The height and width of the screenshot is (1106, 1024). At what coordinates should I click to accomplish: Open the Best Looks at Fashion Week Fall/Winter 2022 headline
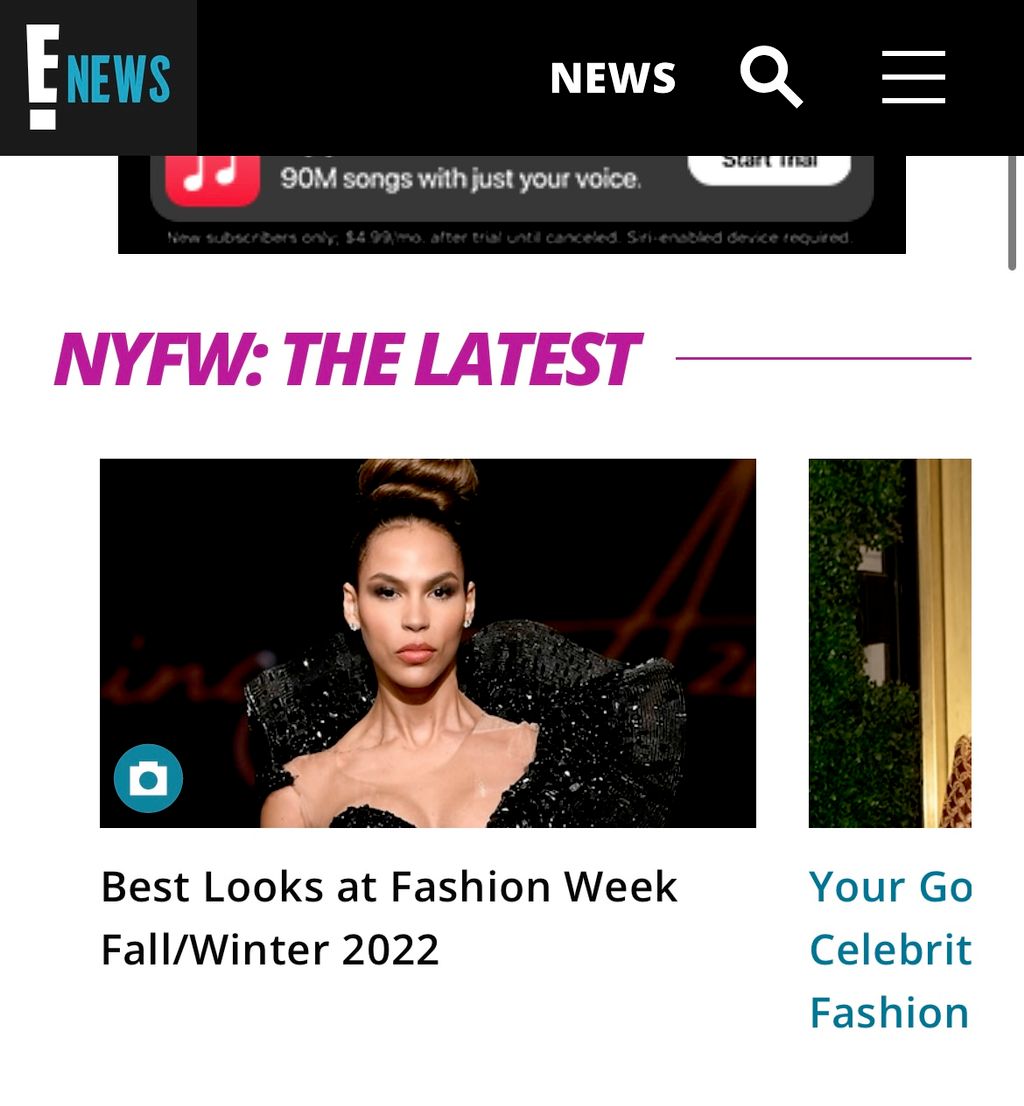click(x=389, y=917)
